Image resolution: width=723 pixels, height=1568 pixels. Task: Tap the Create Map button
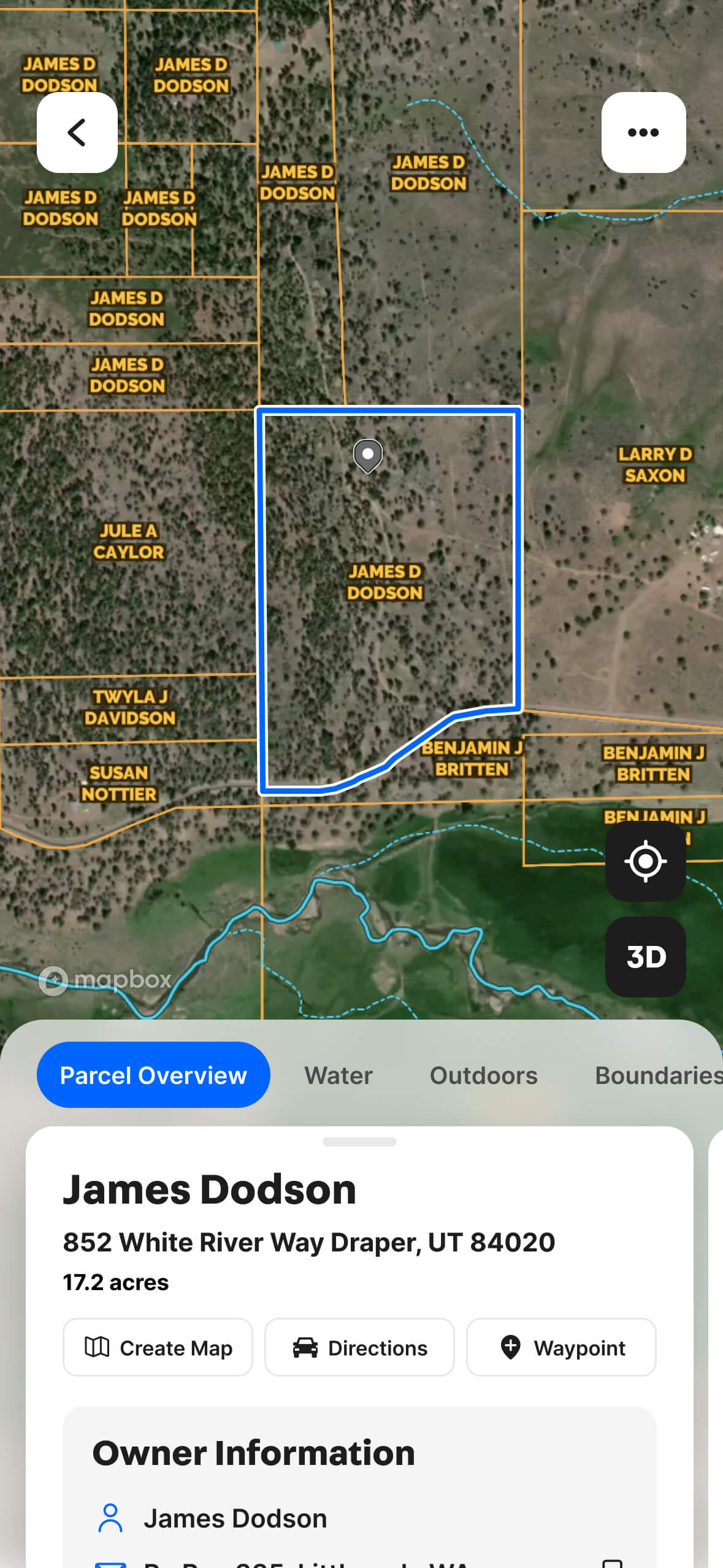[158, 1347]
